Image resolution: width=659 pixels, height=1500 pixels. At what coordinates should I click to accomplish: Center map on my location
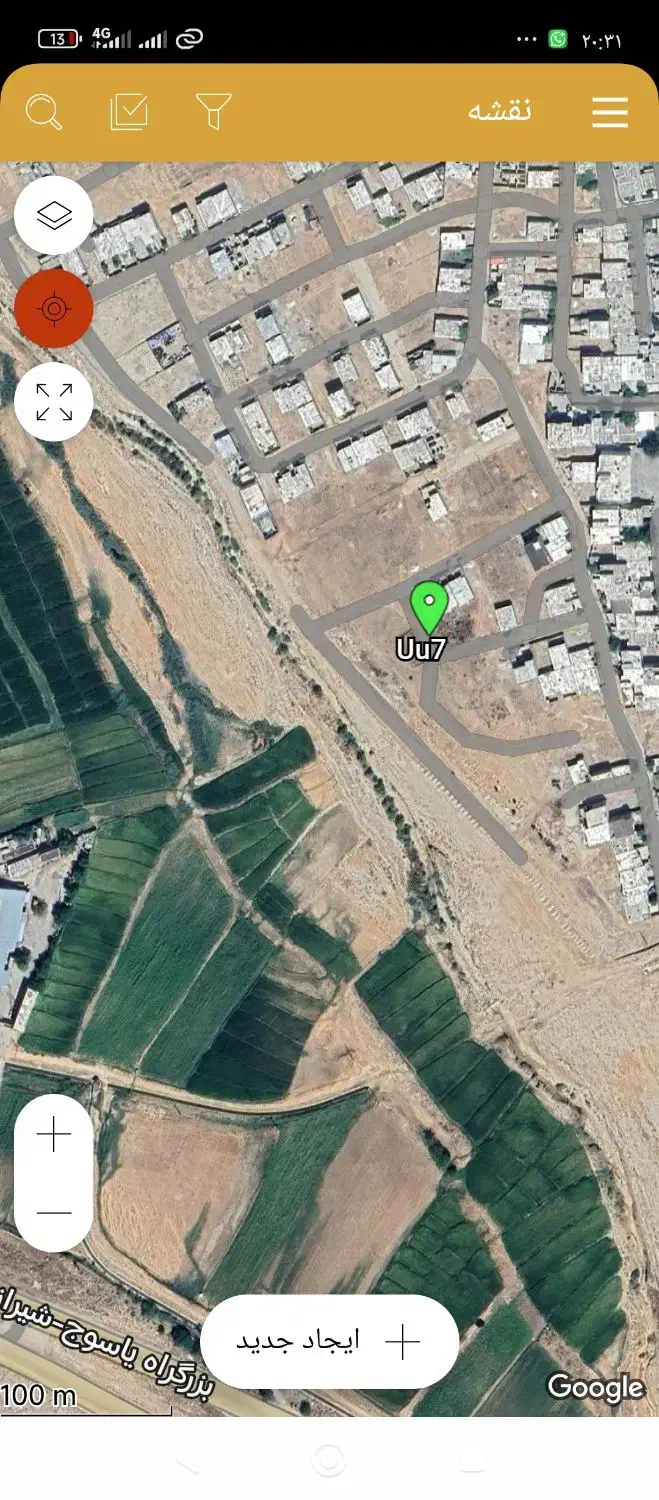[54, 309]
